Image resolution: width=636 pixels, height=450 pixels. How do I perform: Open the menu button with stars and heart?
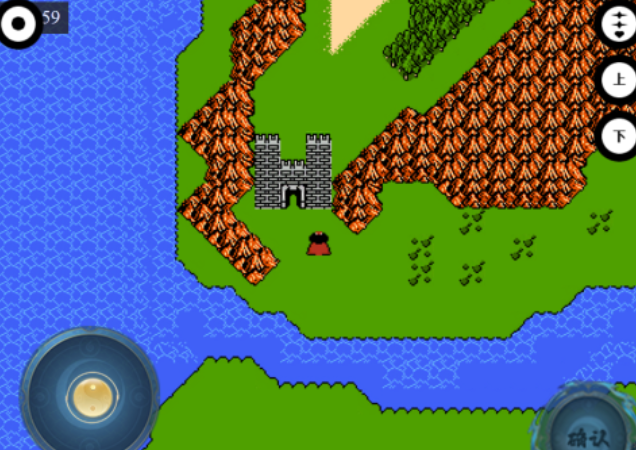(617, 24)
